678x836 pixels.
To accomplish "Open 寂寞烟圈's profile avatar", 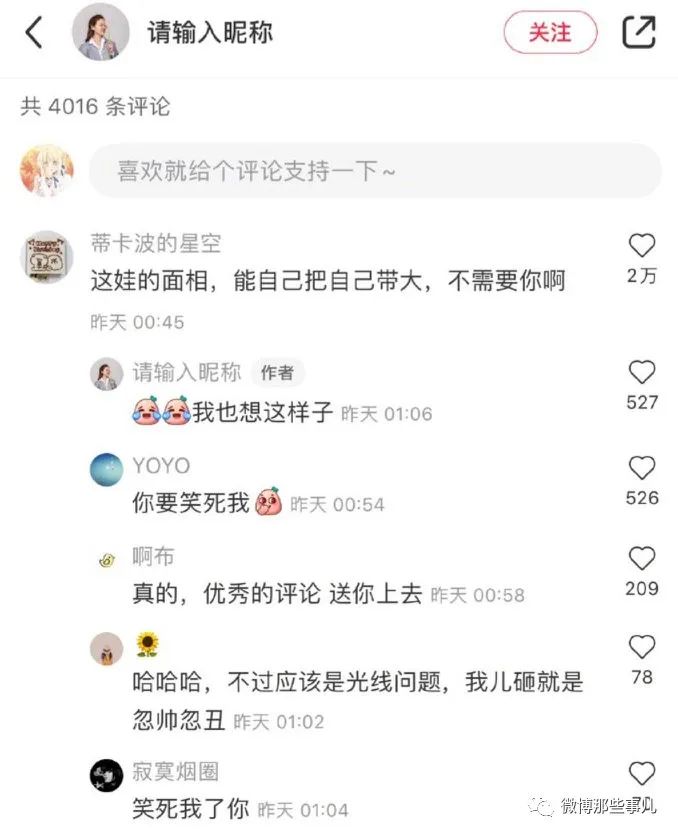I will tap(107, 775).
